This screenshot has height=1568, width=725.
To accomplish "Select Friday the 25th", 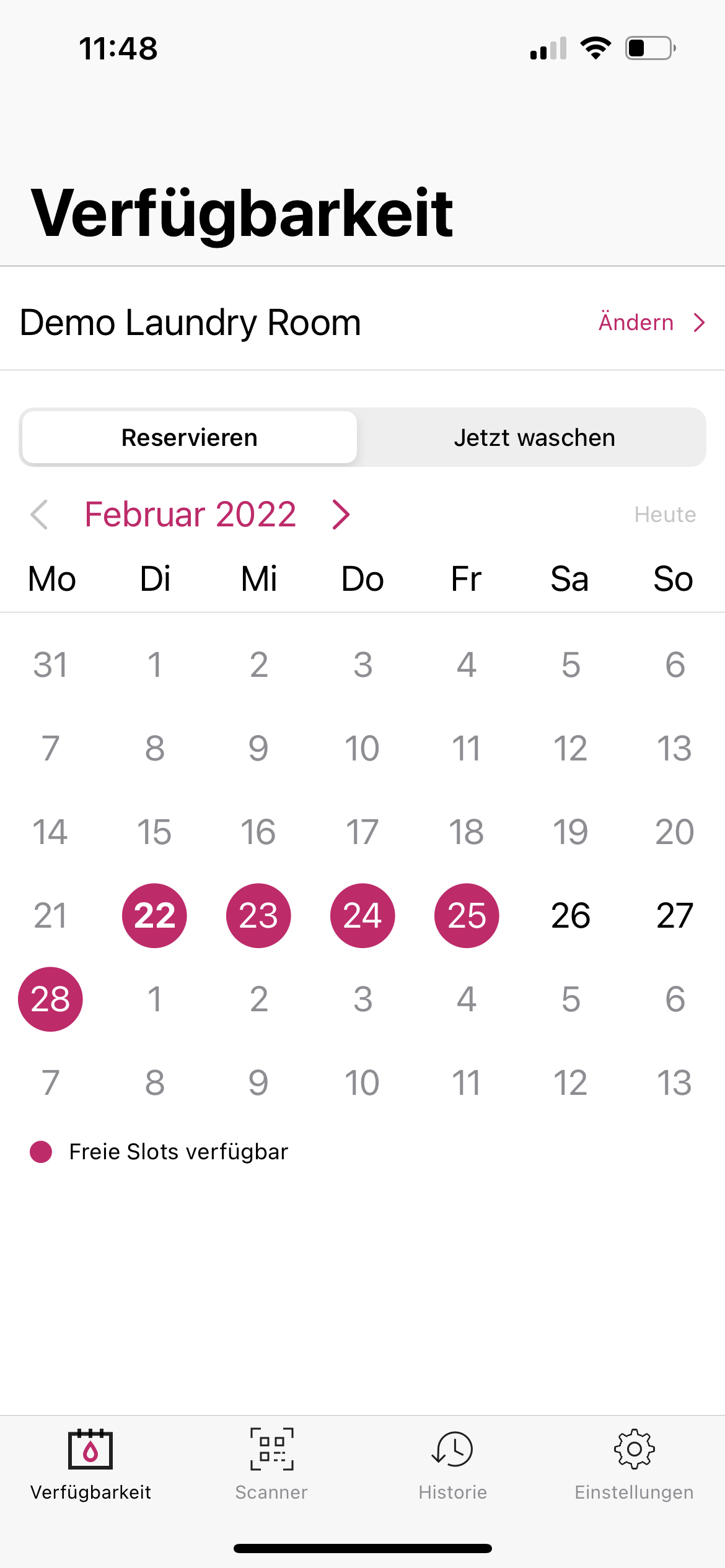I will (467, 915).
